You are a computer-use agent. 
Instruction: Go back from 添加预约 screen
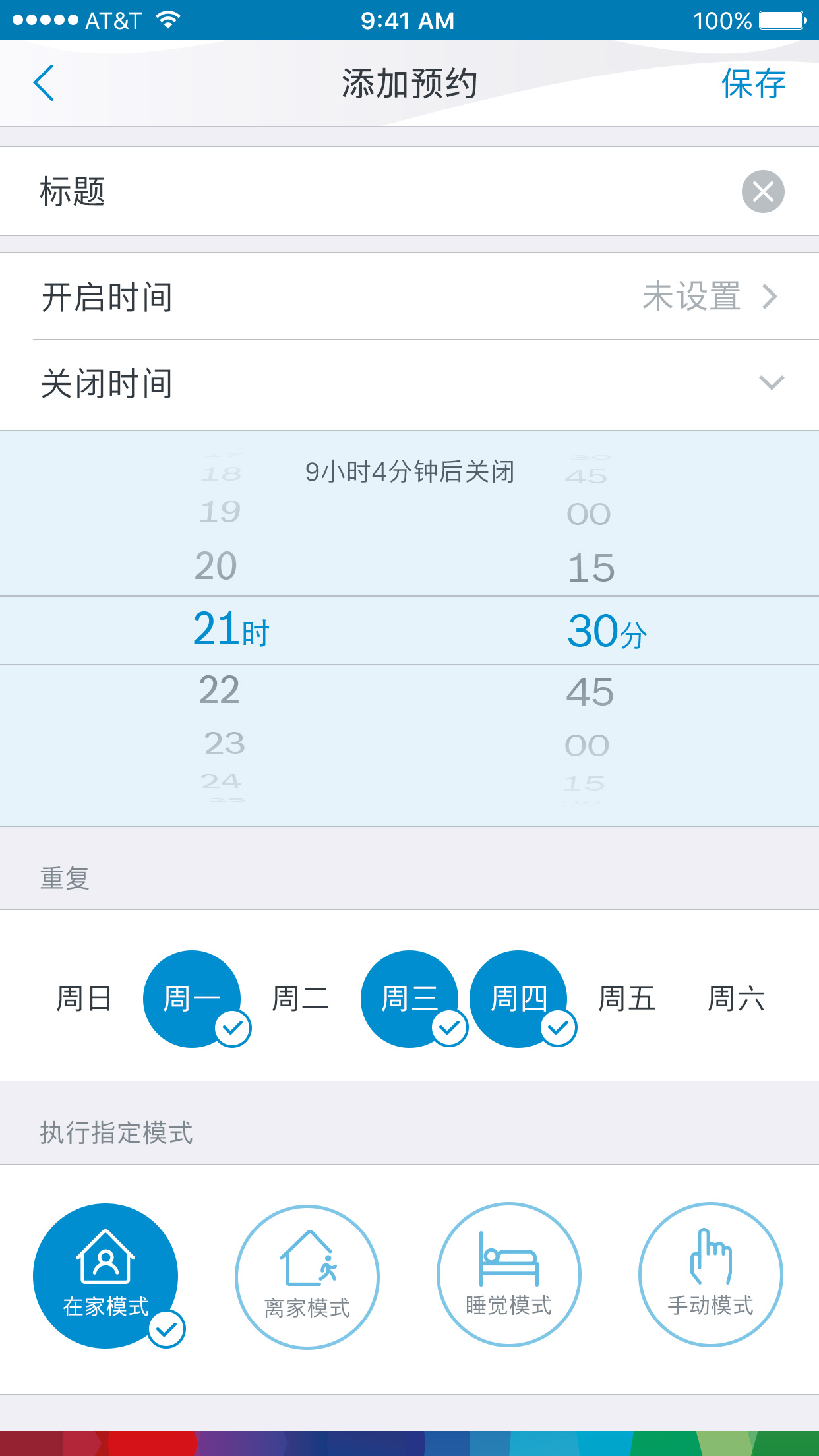[x=44, y=83]
